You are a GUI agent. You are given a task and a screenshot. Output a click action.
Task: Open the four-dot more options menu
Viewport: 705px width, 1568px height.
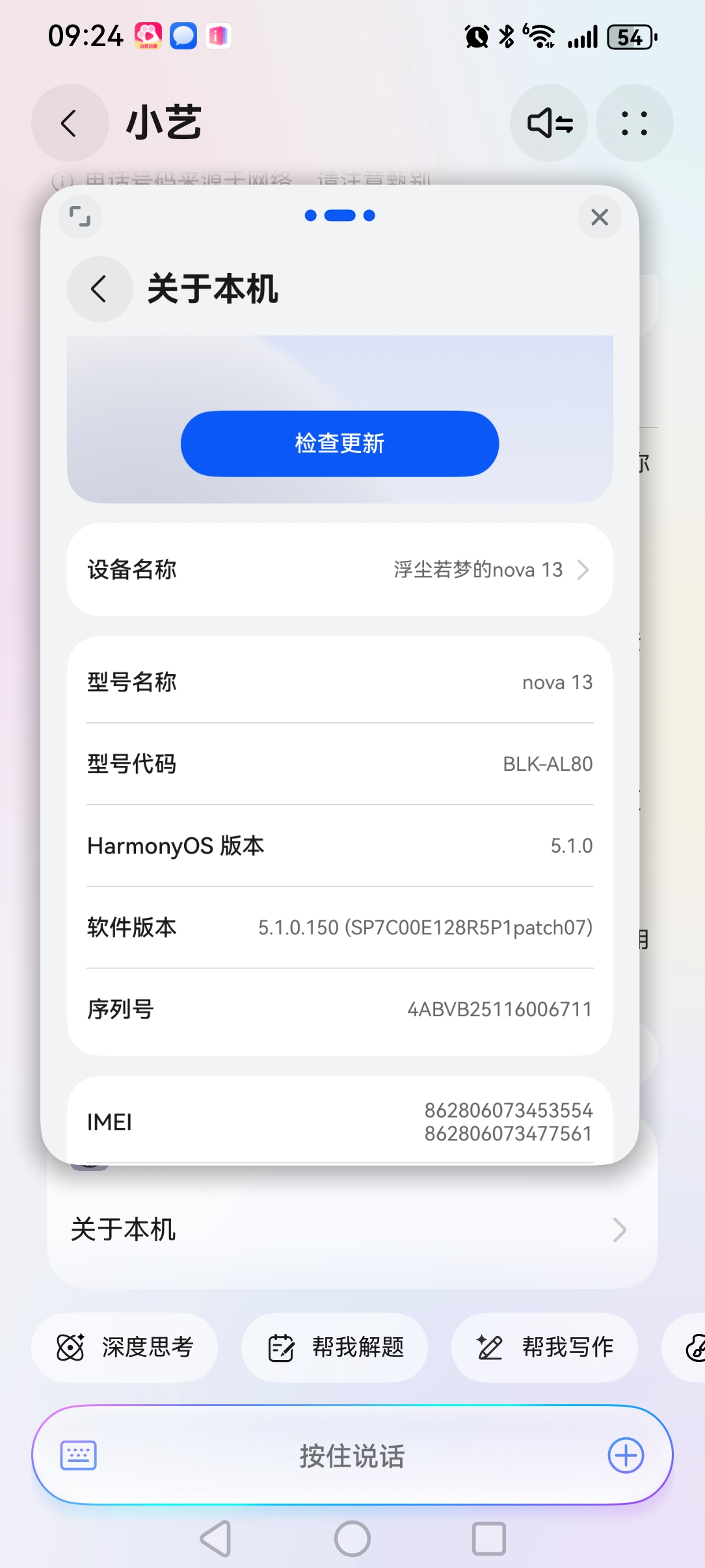(634, 123)
